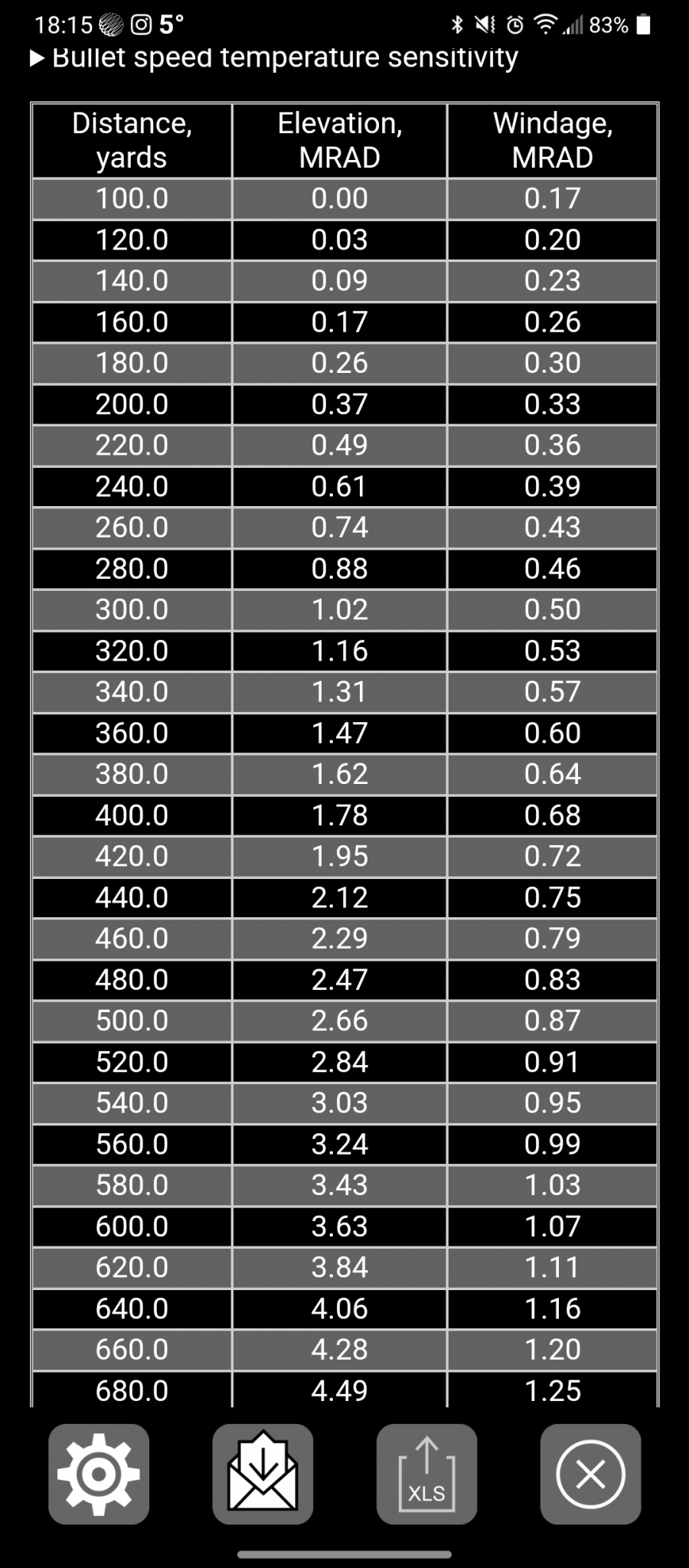This screenshot has width=689, height=1568.
Task: Expand Bullet speed temperature sensitivity section
Action: (x=273, y=57)
